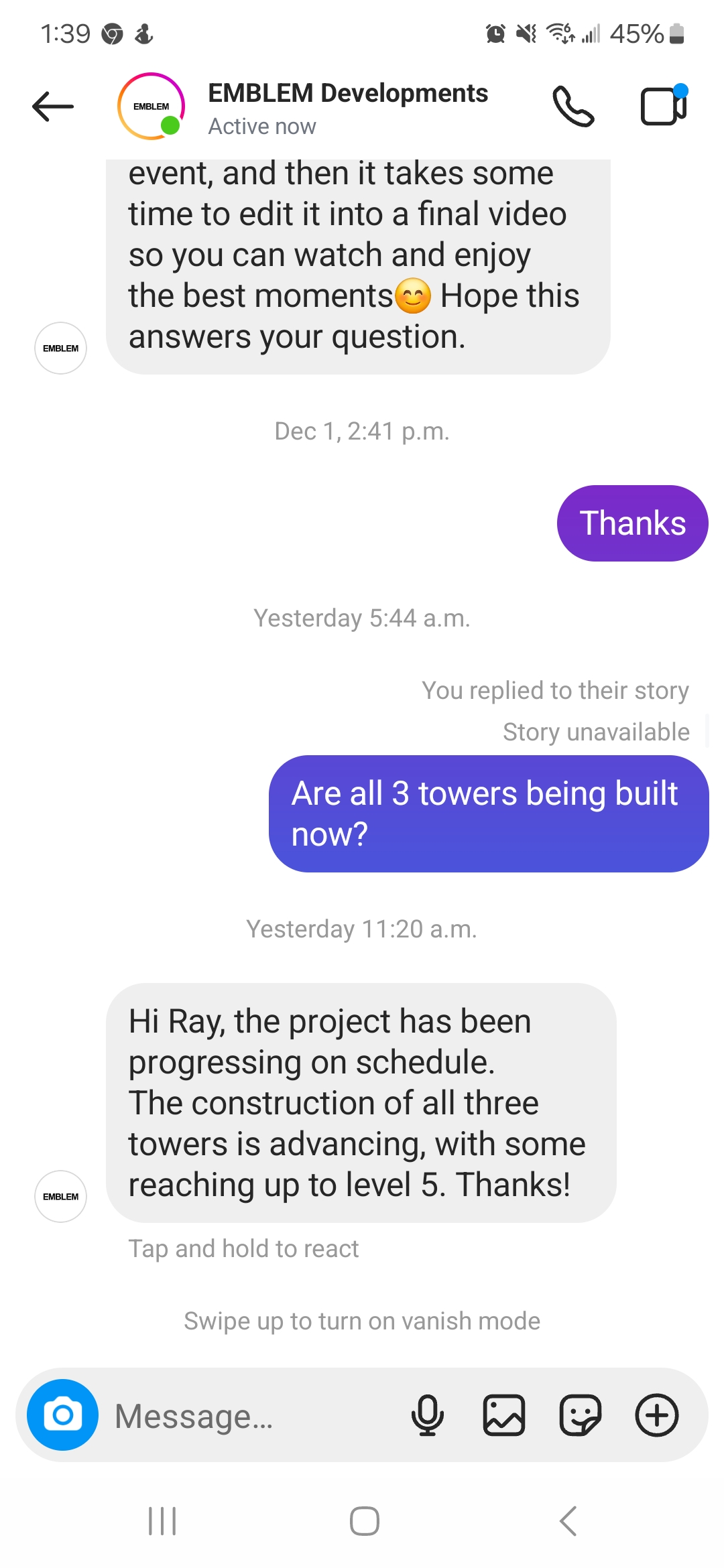Go to the phone's home screen
This screenshot has width=724, height=1568.
364,1520
